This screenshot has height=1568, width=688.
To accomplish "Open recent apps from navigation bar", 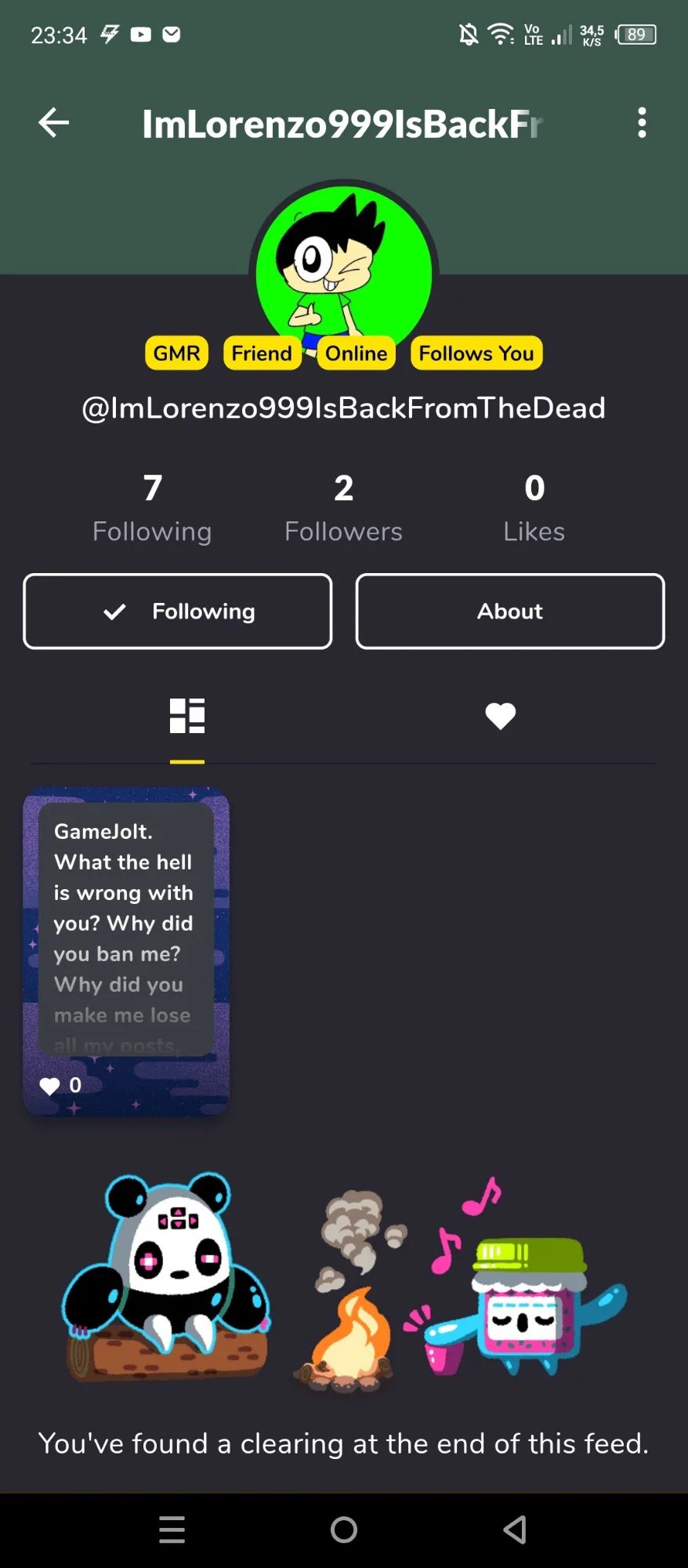I will click(x=172, y=1530).
